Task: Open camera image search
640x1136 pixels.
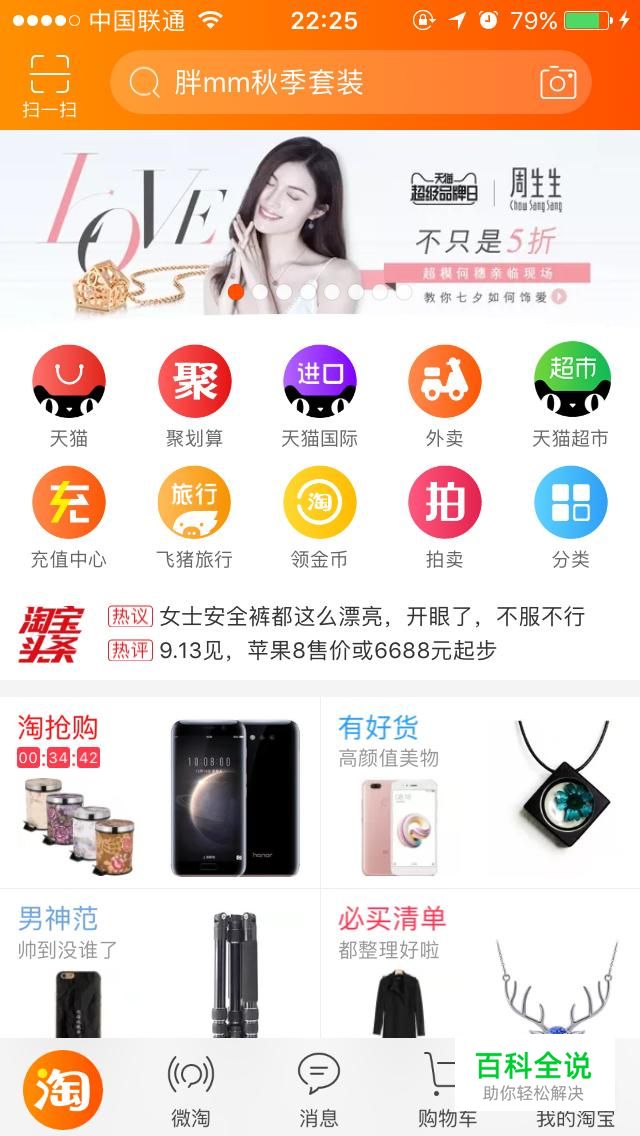Action: pos(558,82)
